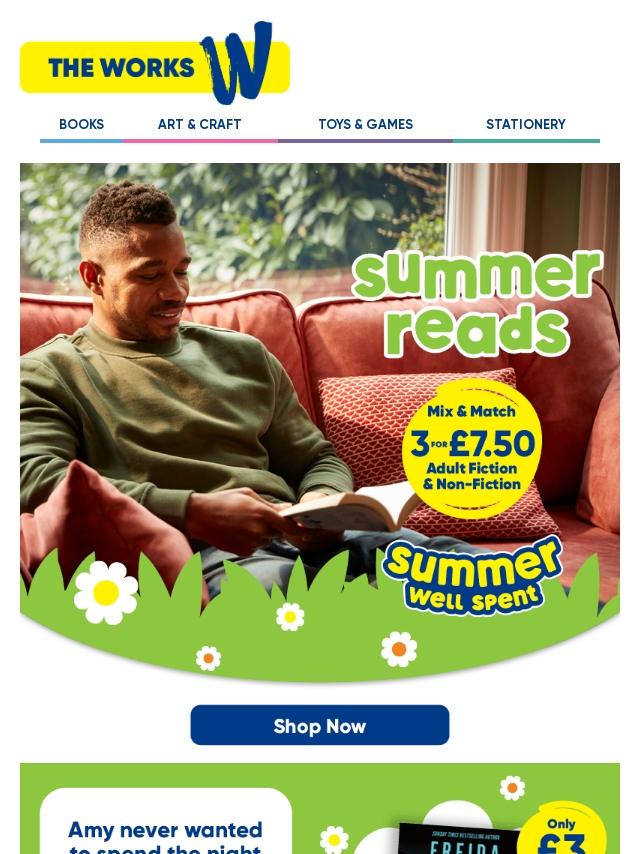This screenshot has width=640, height=854.
Task: Select the Toys & Games category
Action: (365, 125)
